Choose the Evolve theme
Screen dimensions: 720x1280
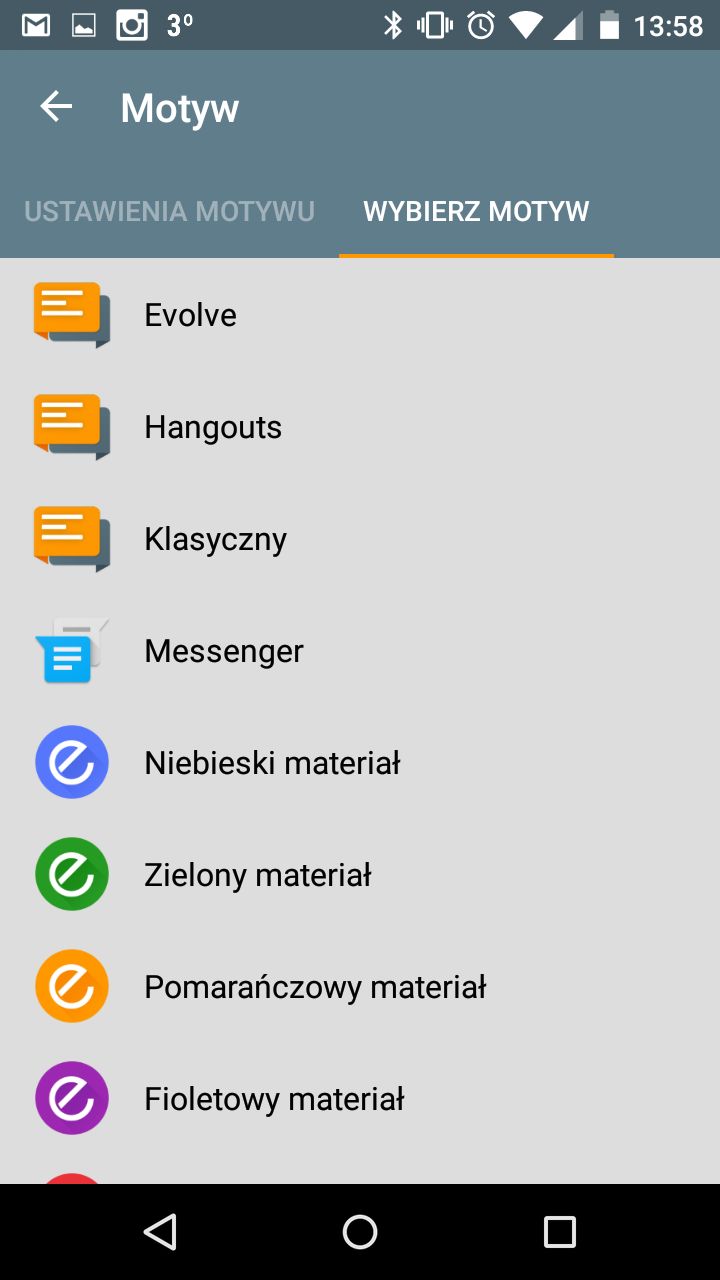click(x=360, y=315)
